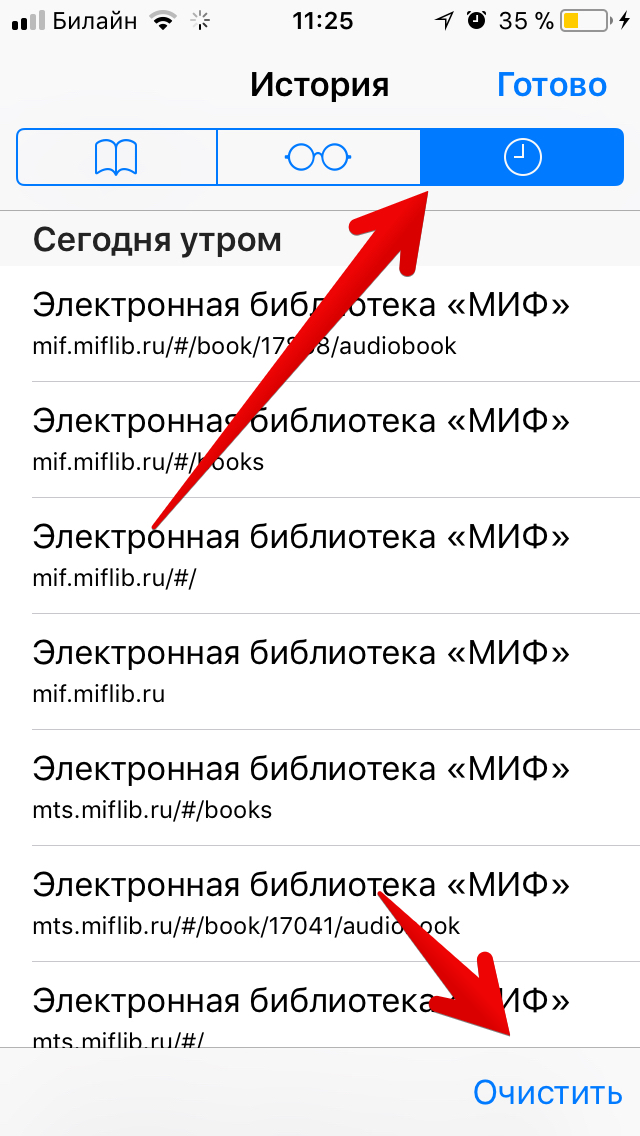Open the plain mif.miflib.ru history entry
The height and width of the screenshot is (1136, 640).
pos(320,672)
